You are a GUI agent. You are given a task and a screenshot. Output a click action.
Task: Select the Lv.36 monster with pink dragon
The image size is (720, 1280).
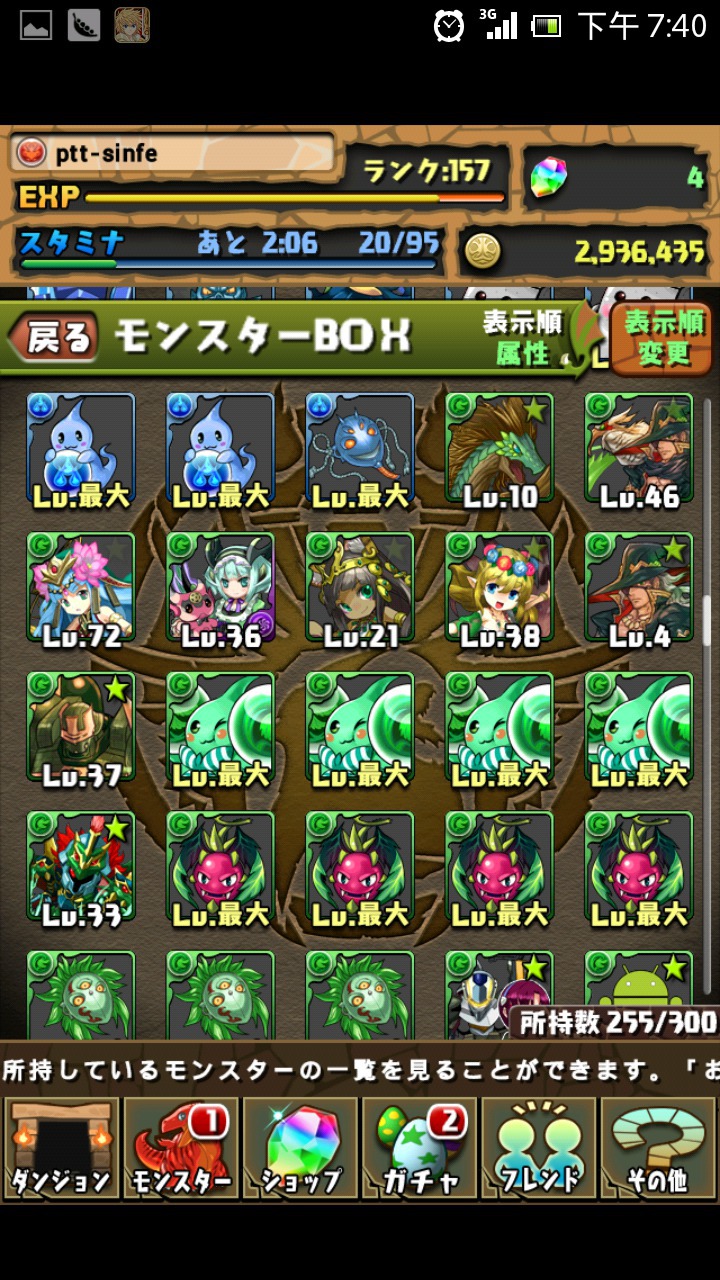point(220,588)
